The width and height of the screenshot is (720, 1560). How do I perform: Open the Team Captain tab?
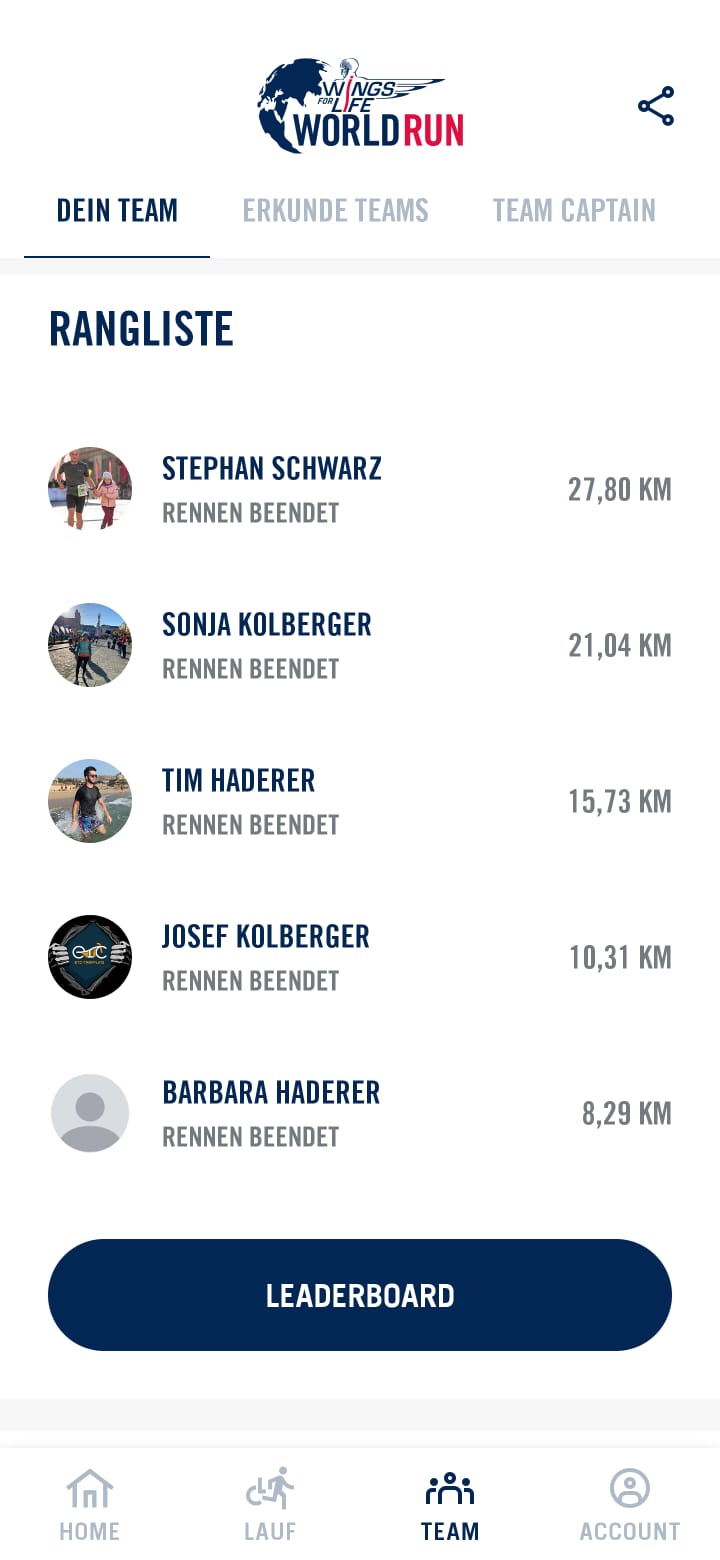coord(574,211)
